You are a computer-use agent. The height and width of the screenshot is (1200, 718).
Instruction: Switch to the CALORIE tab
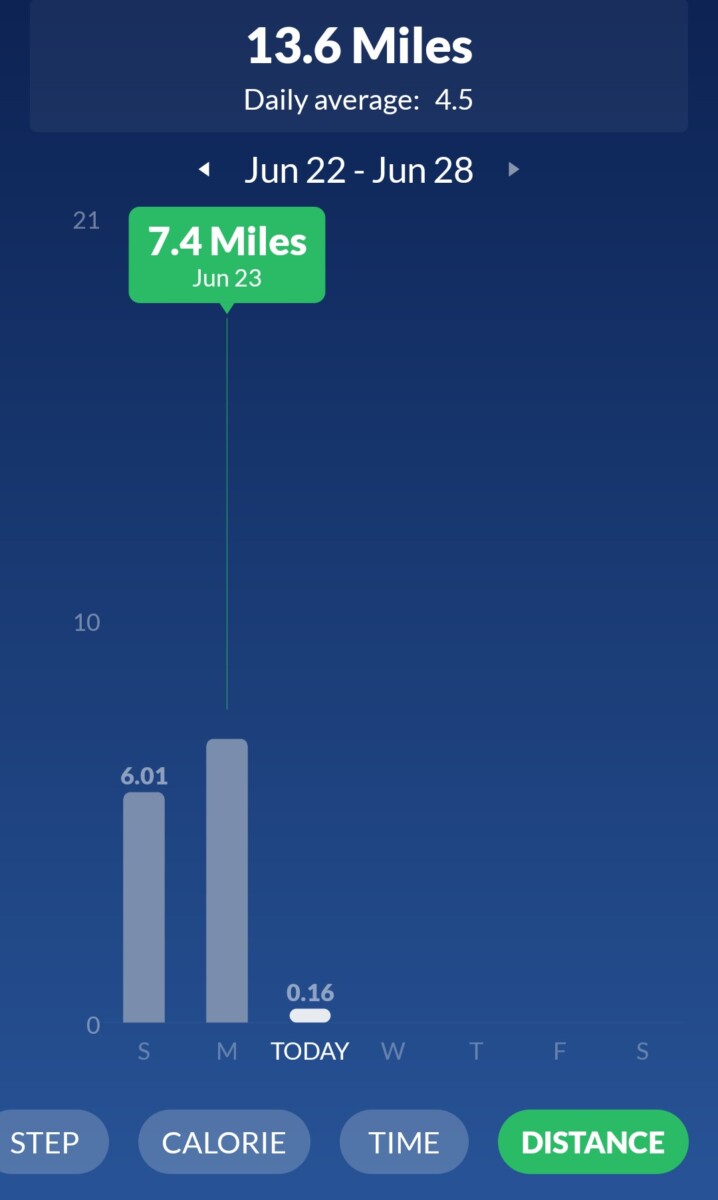224,1142
